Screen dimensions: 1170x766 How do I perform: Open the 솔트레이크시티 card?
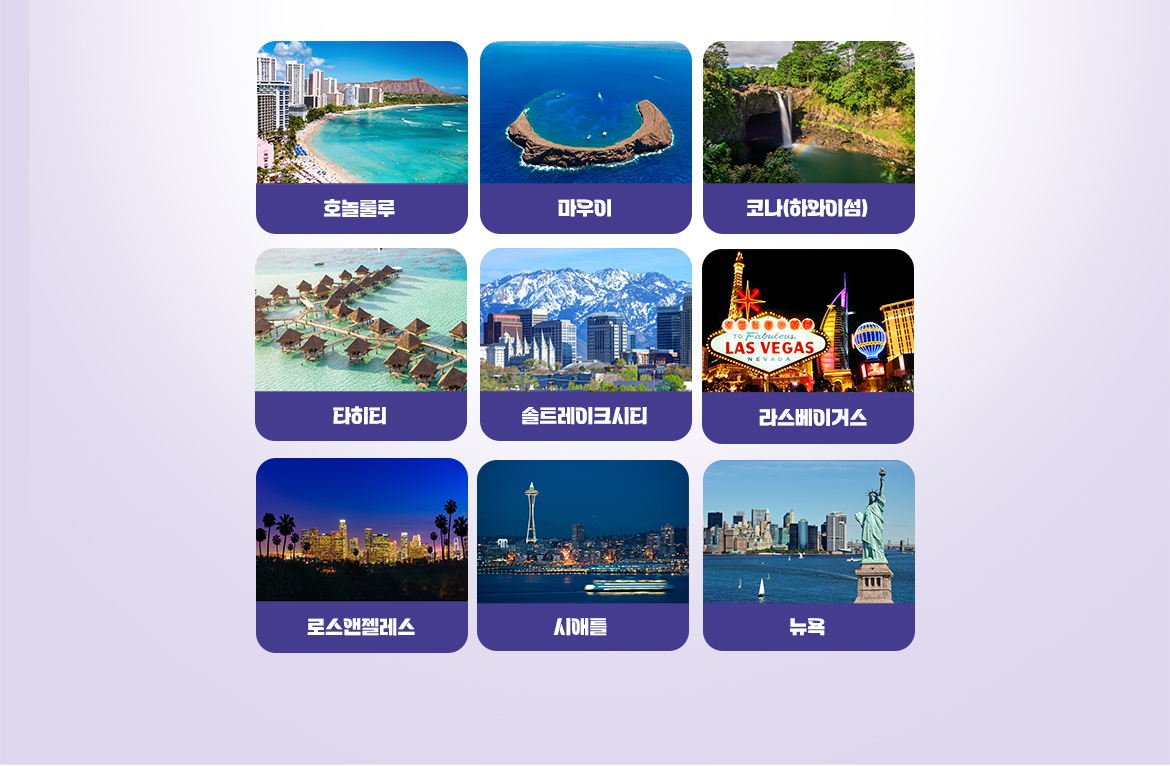585,344
